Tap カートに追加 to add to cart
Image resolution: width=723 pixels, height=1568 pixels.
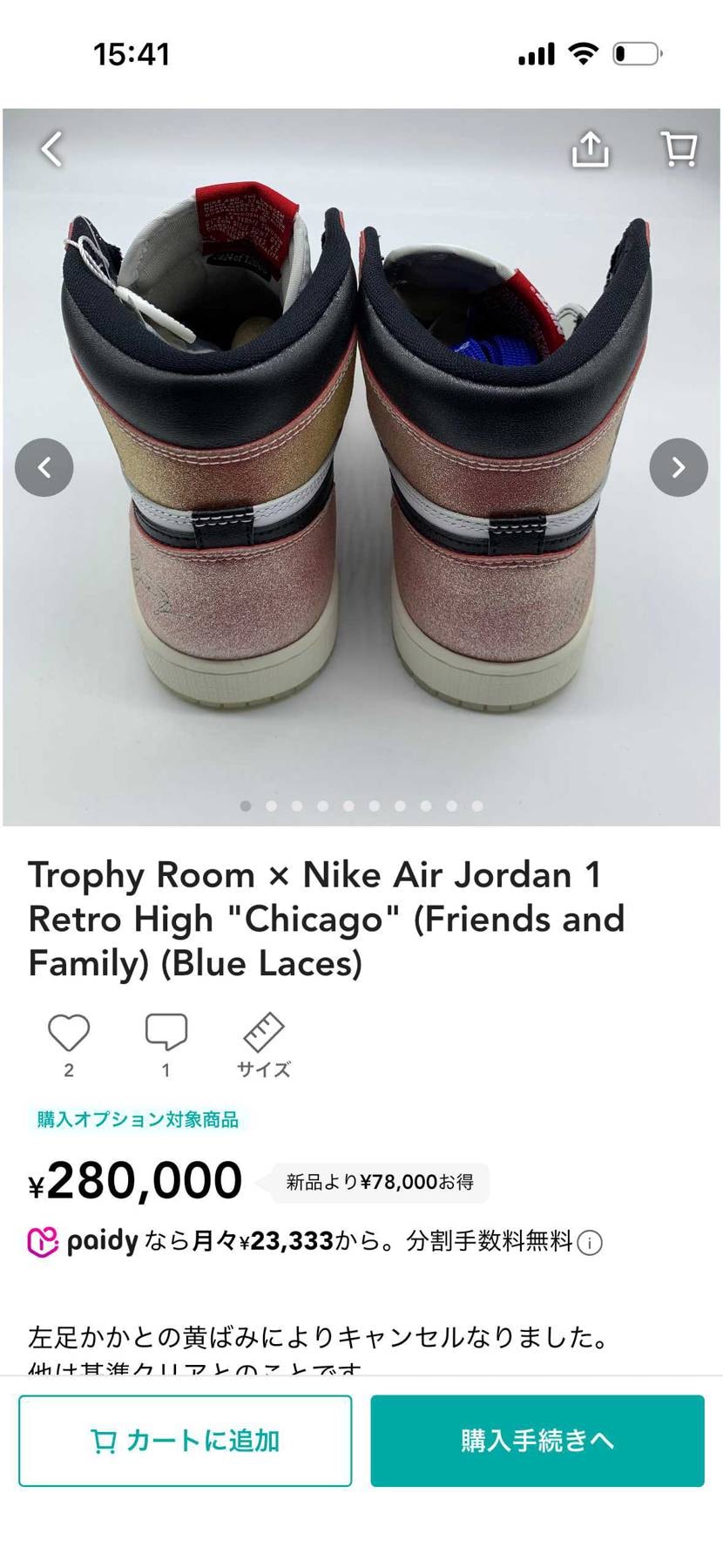point(185,1440)
